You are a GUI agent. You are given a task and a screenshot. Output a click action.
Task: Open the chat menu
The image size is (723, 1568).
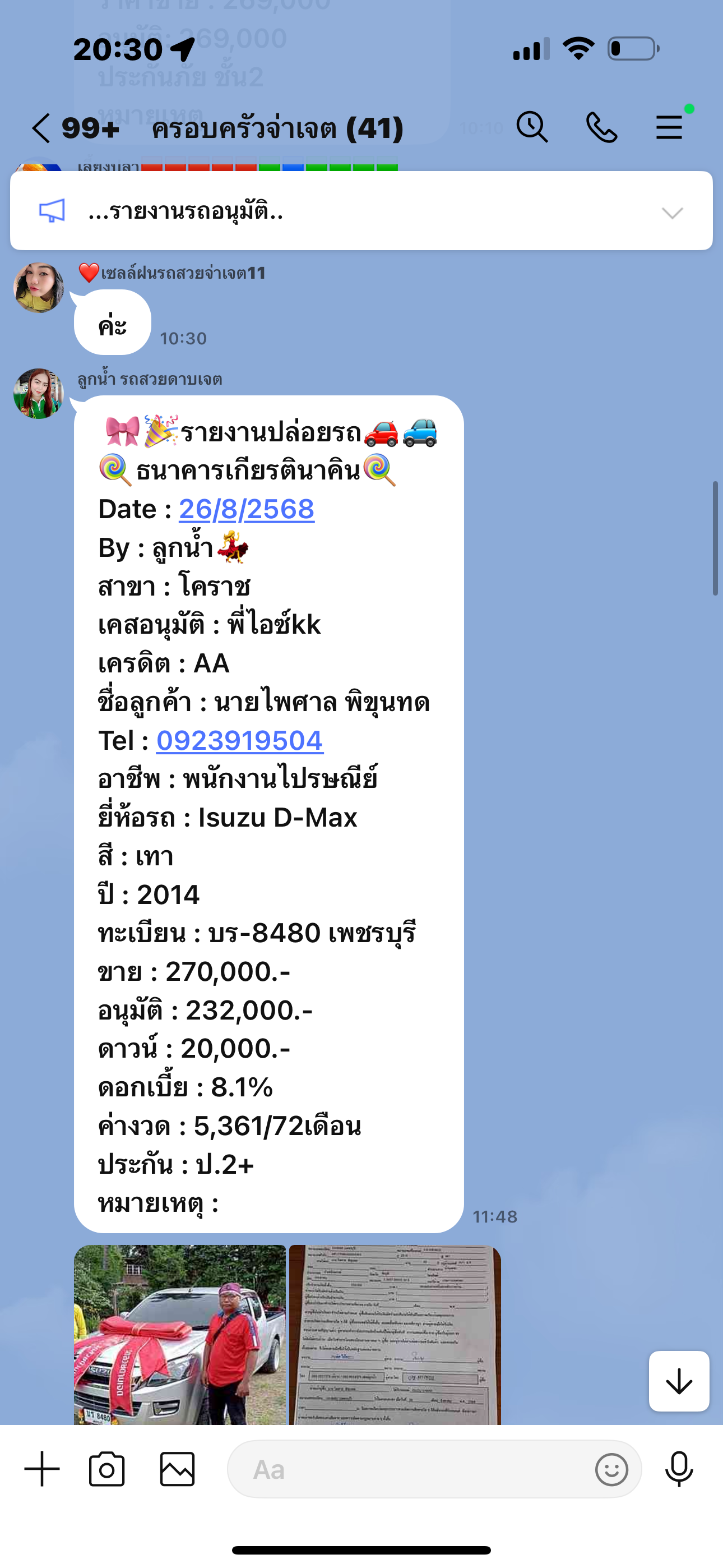[x=669, y=128]
